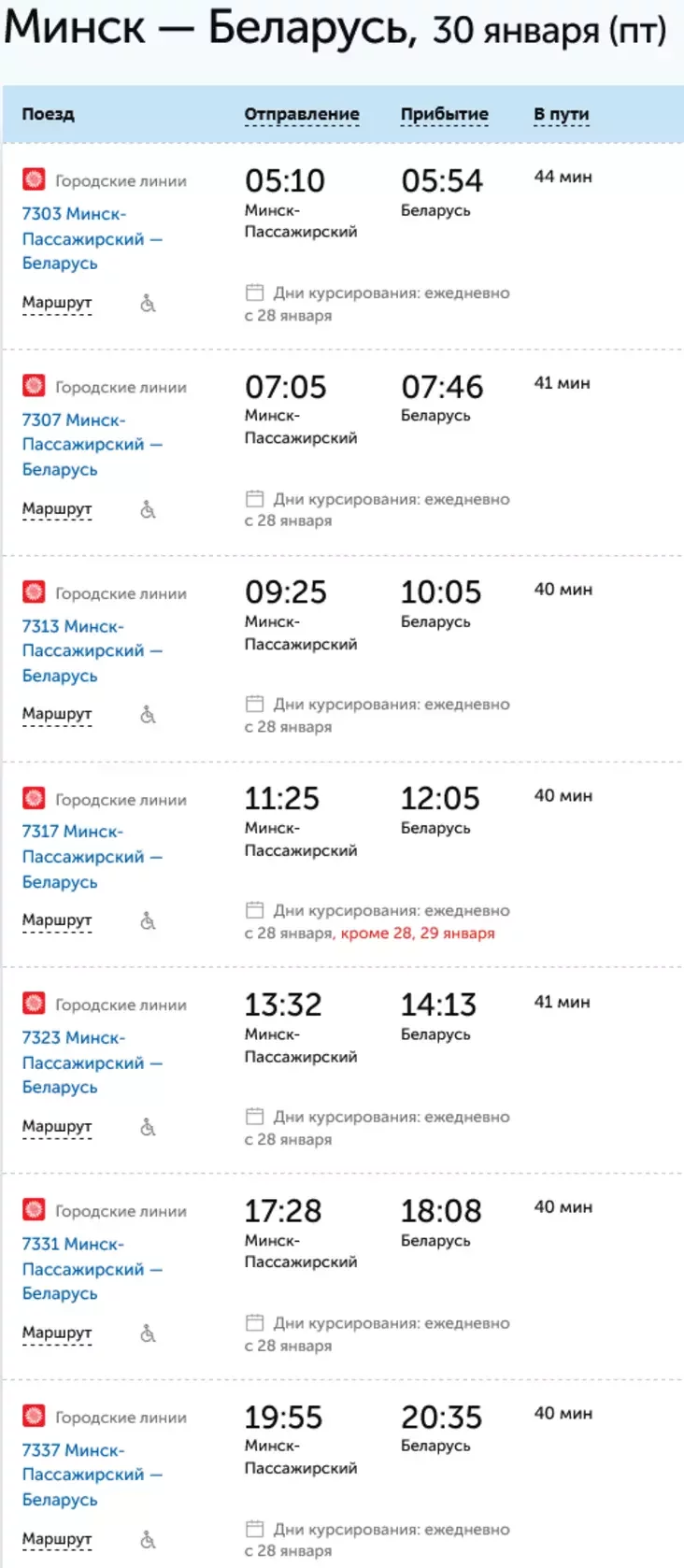
Task: Open train 7331 Минск-Пассажирский — Беларусь
Action: point(92,1269)
